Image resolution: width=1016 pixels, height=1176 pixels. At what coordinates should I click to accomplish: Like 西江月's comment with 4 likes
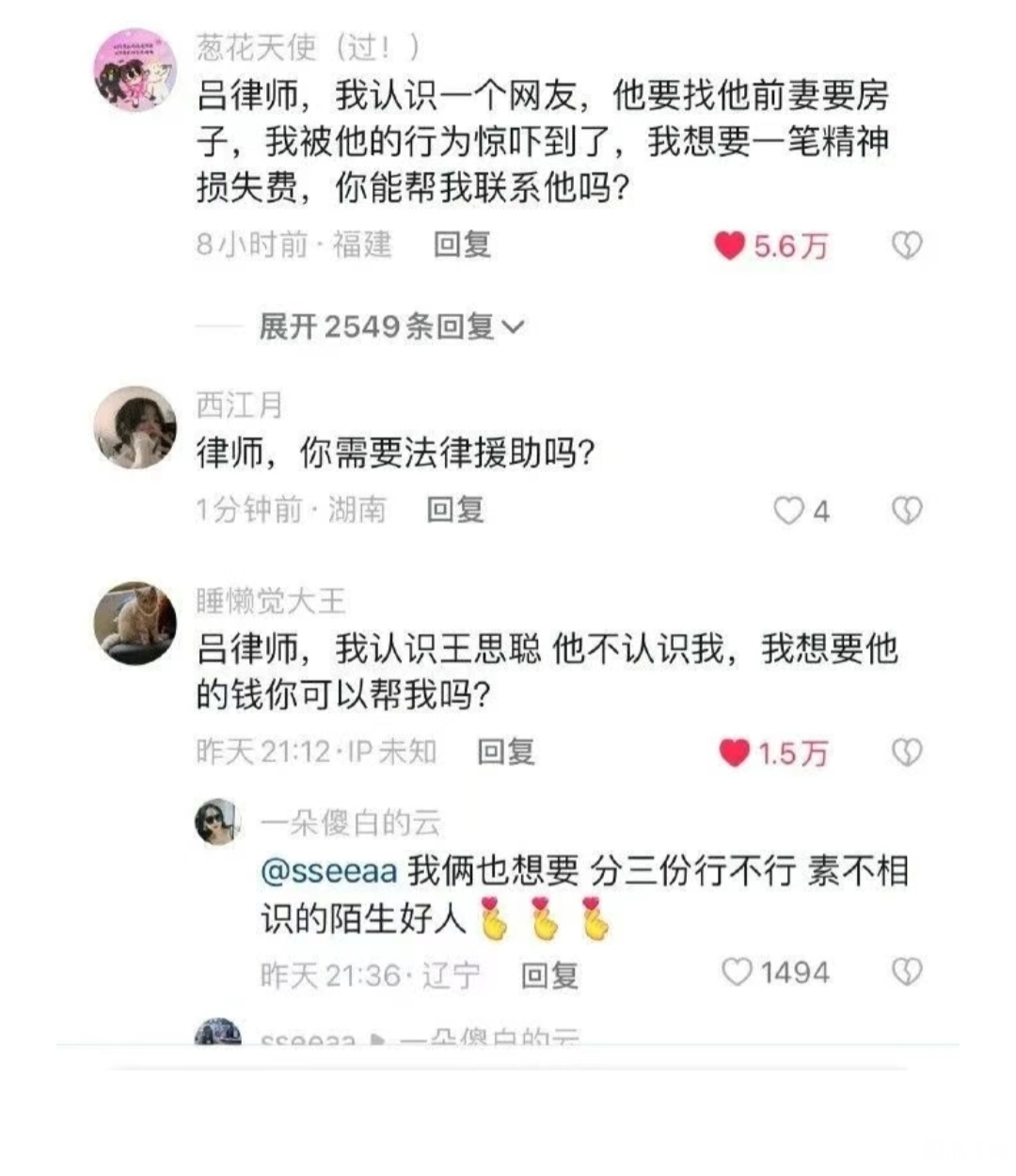pyautogui.click(x=788, y=511)
